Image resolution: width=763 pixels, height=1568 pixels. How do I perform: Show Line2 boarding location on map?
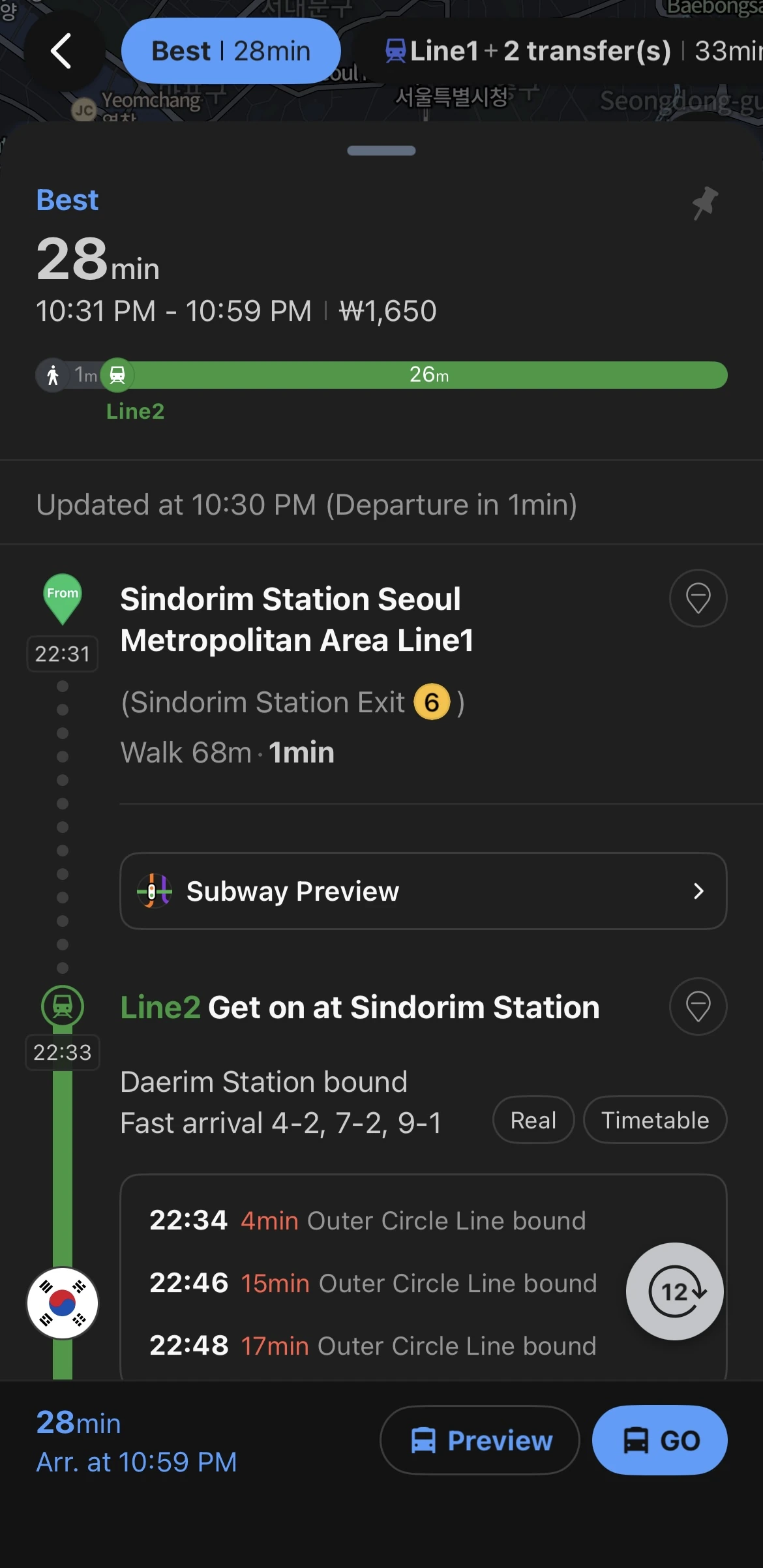tap(697, 1006)
